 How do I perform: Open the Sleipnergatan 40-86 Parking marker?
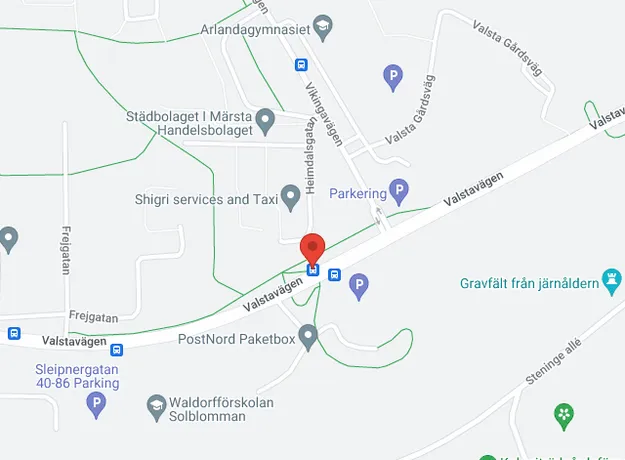pyautogui.click(x=96, y=404)
